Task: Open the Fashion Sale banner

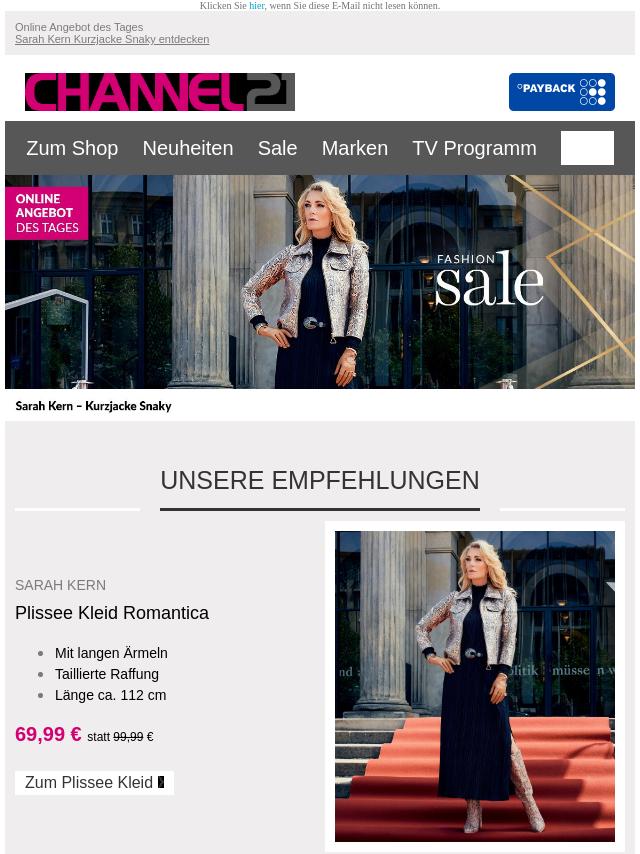Action: click(320, 282)
